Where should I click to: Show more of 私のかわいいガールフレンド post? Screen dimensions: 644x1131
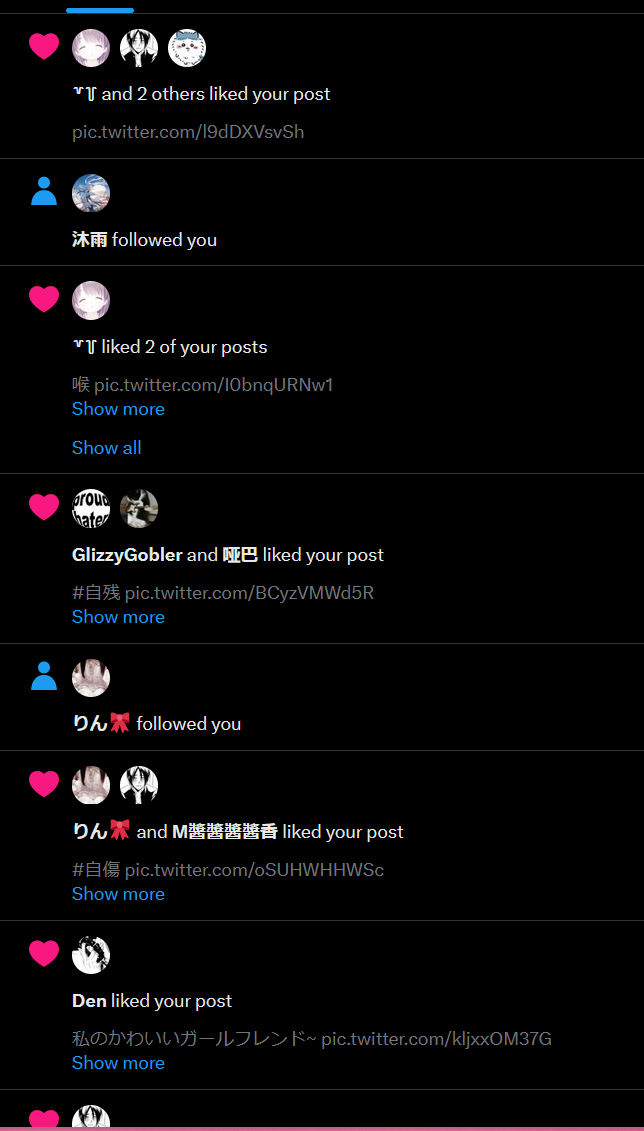pos(118,1063)
